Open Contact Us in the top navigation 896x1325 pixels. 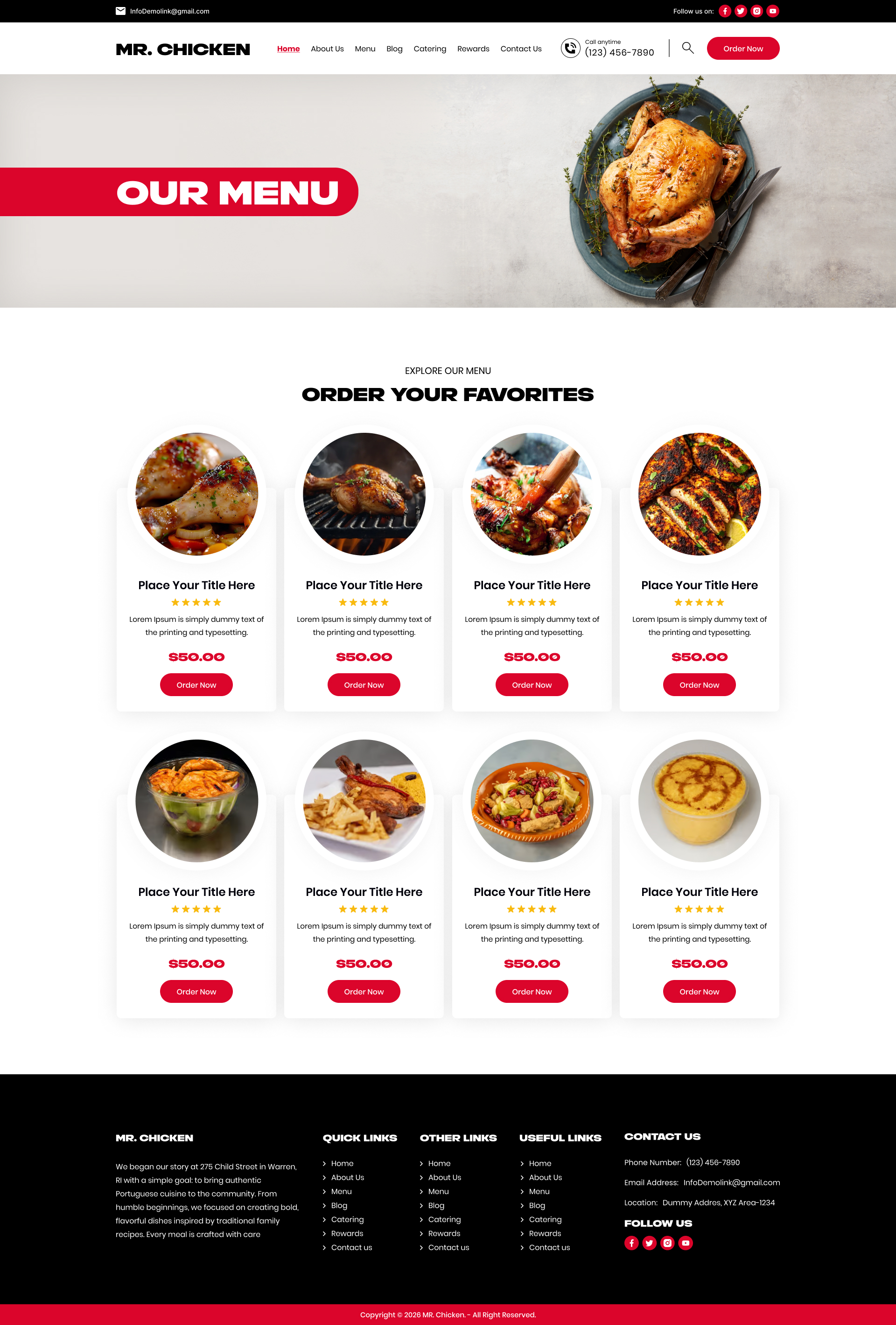(x=520, y=49)
